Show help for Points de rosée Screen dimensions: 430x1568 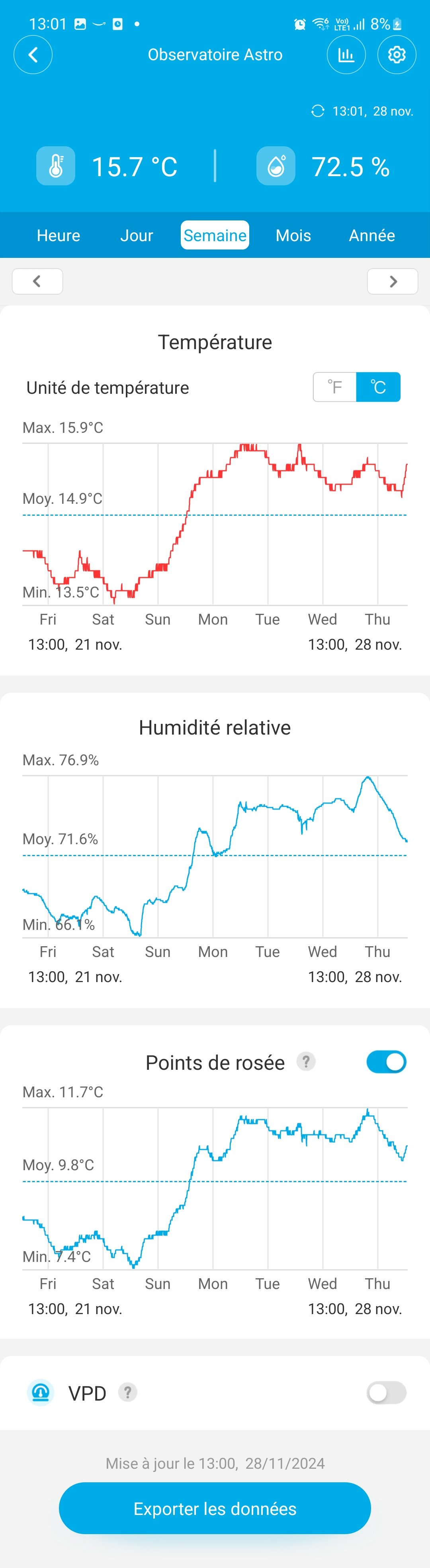tap(306, 1061)
